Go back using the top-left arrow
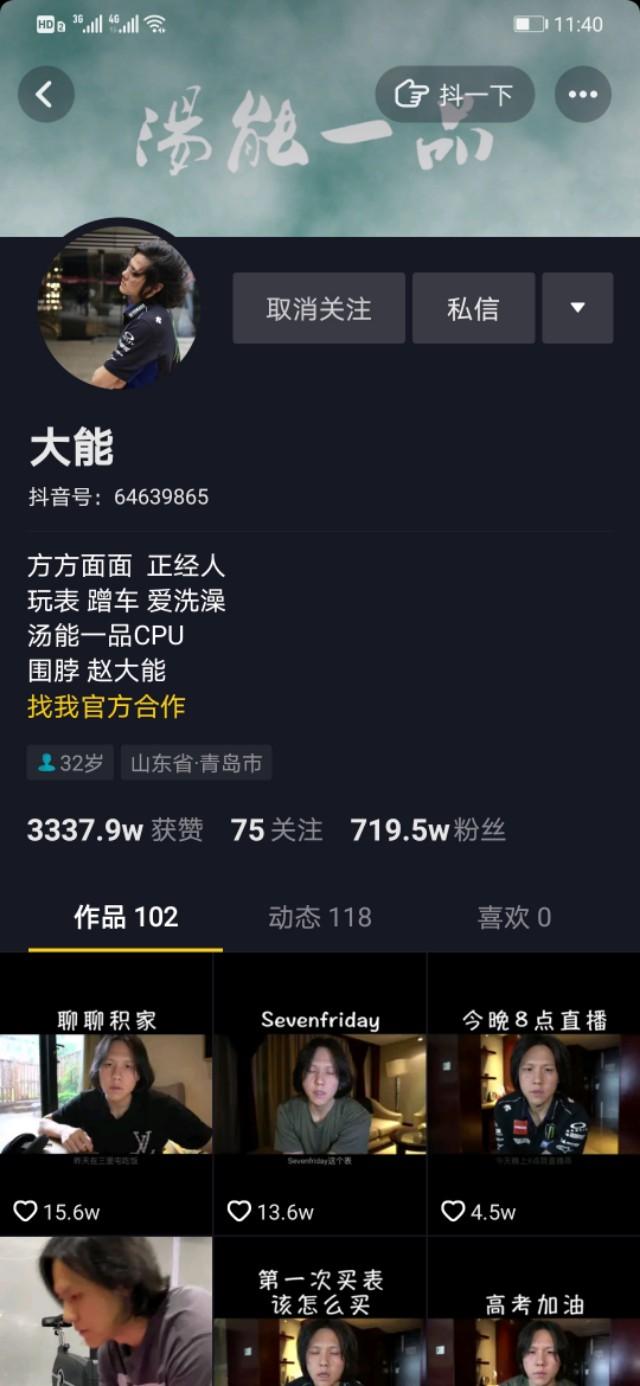This screenshot has height=1386, width=640. click(x=45, y=94)
